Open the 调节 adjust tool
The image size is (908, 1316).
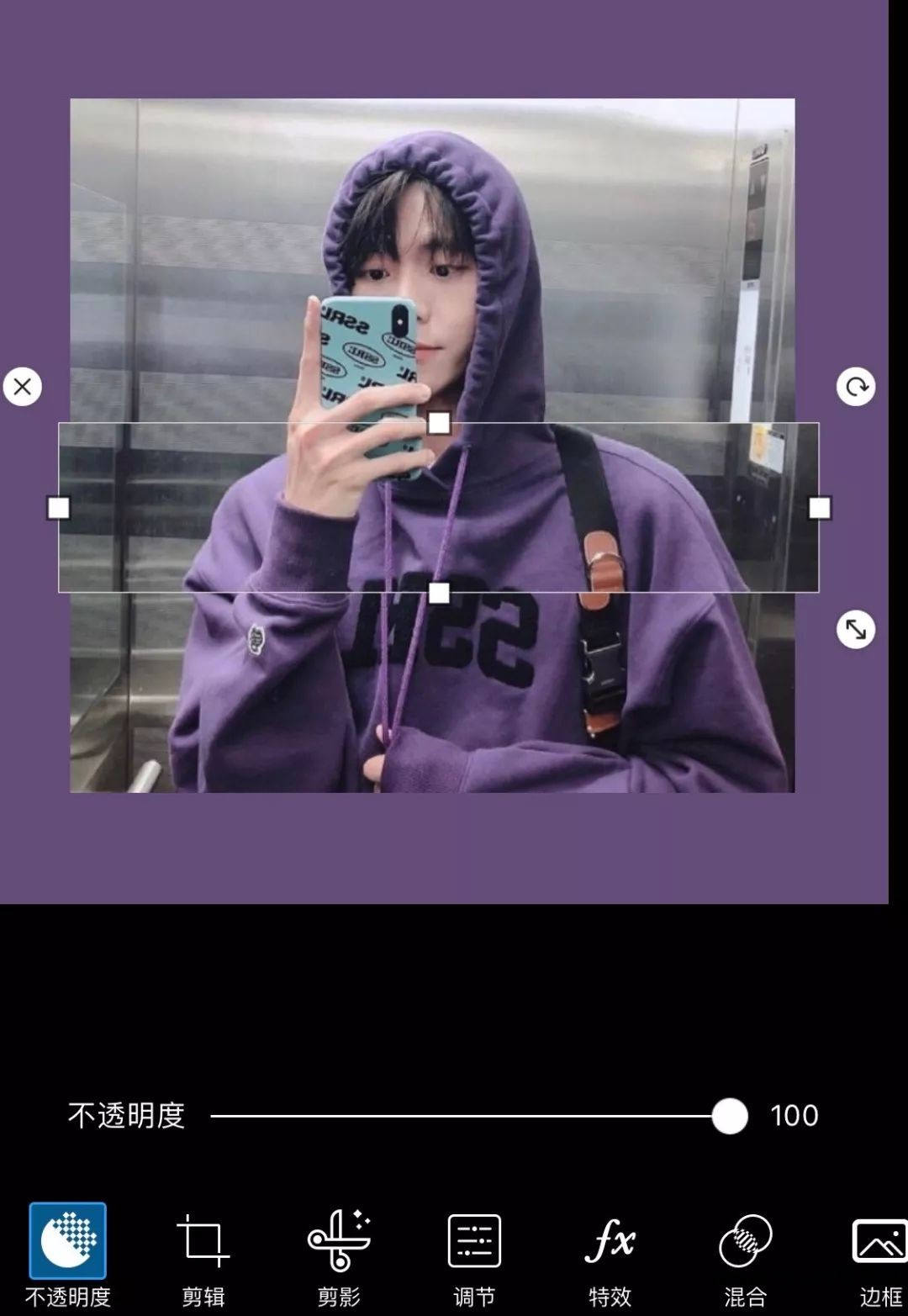coord(474,1255)
